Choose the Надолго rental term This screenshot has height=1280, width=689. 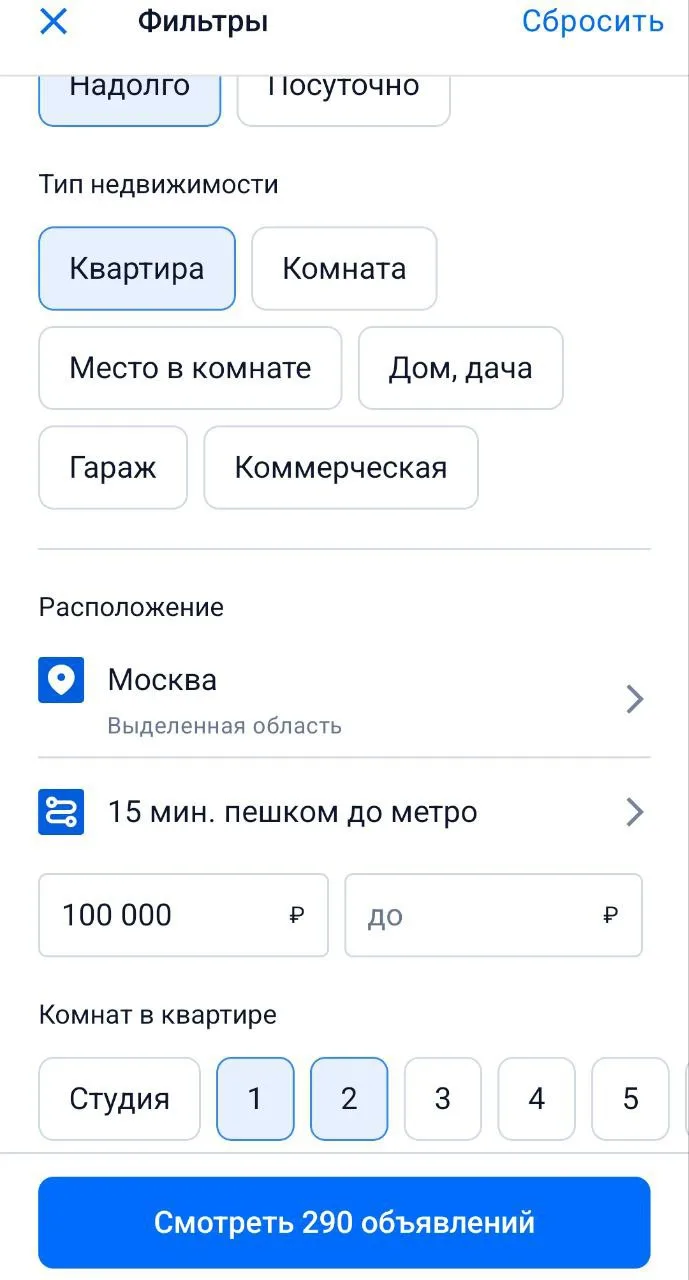[129, 98]
